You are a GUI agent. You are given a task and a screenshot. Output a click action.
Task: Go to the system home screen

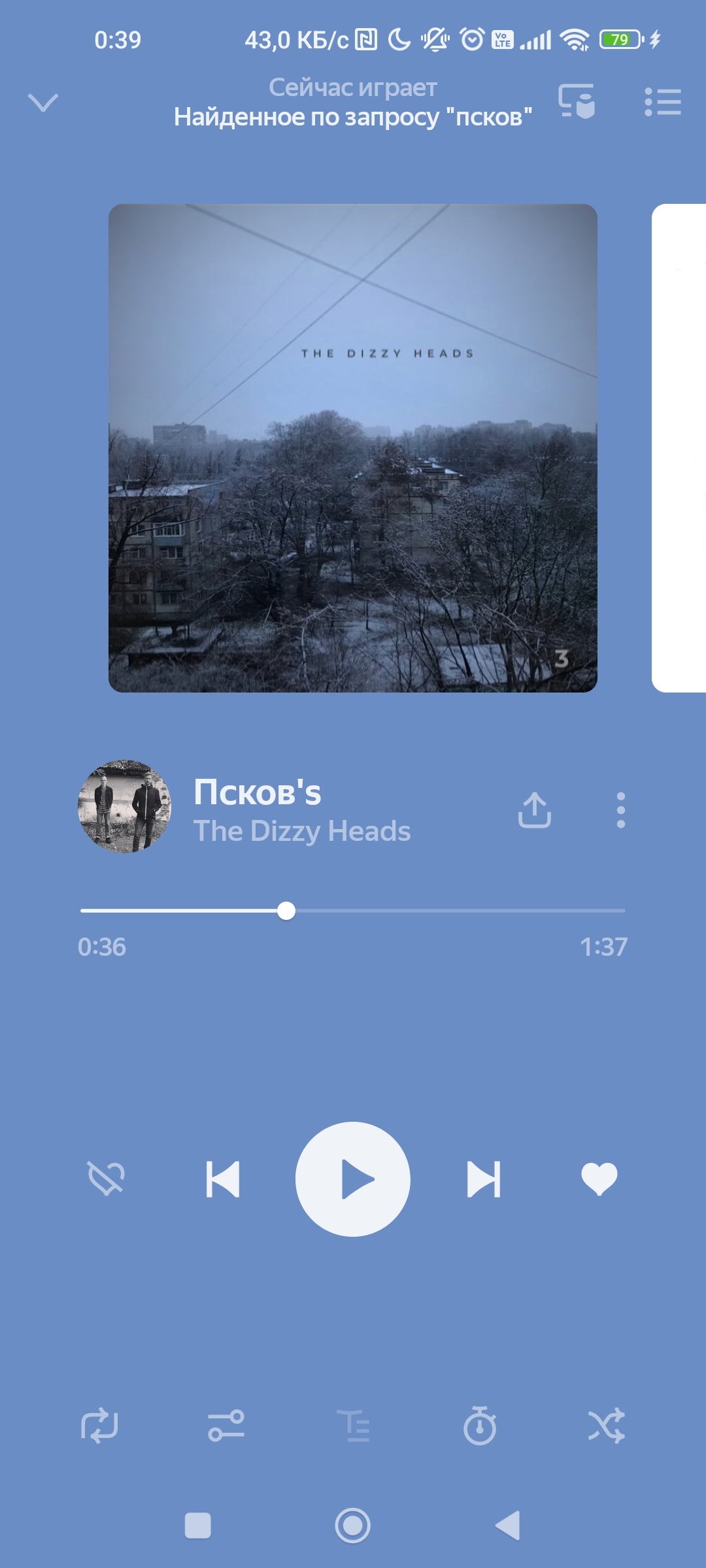click(x=353, y=1526)
